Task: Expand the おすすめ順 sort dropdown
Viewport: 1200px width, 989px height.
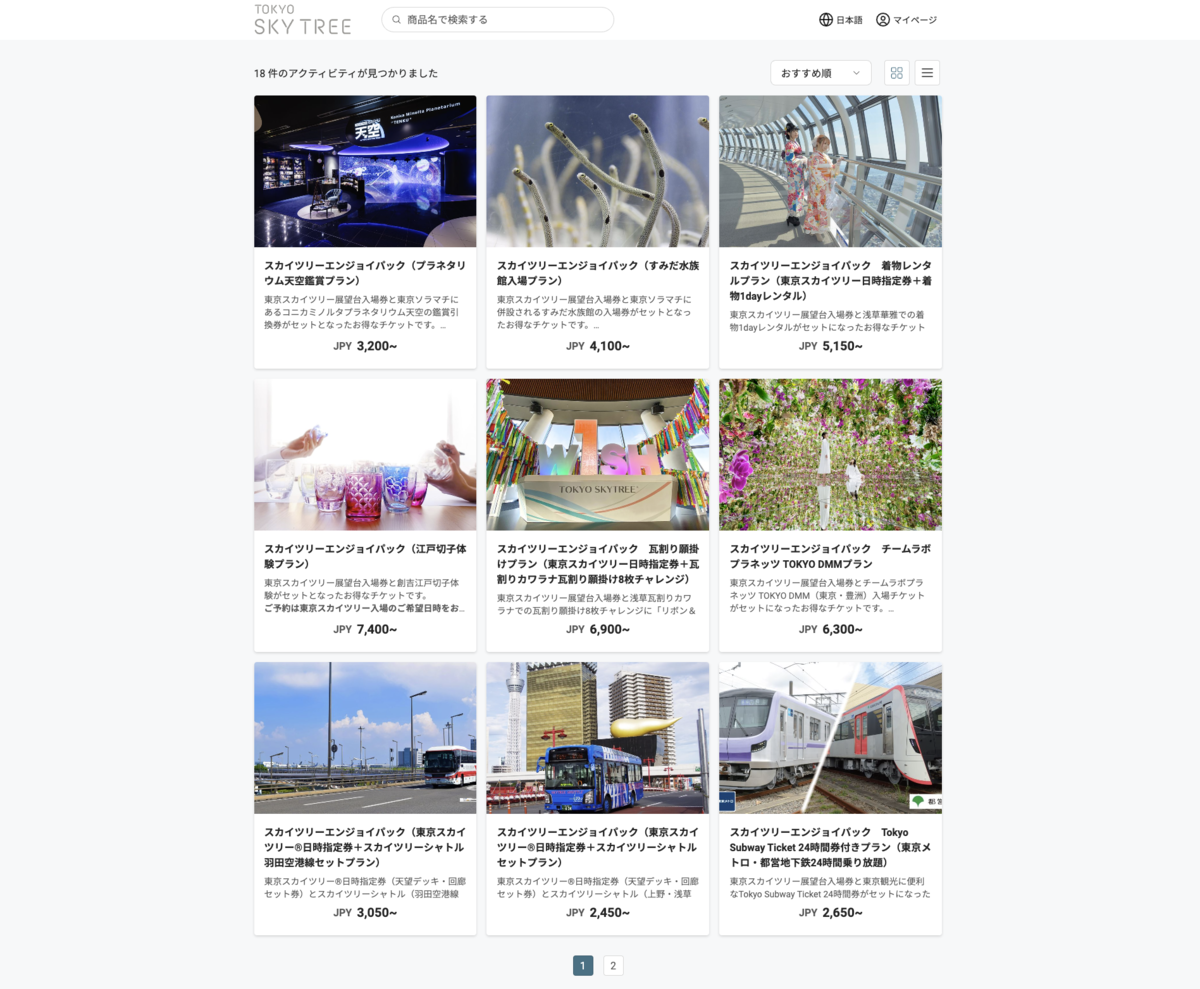Action: click(820, 73)
